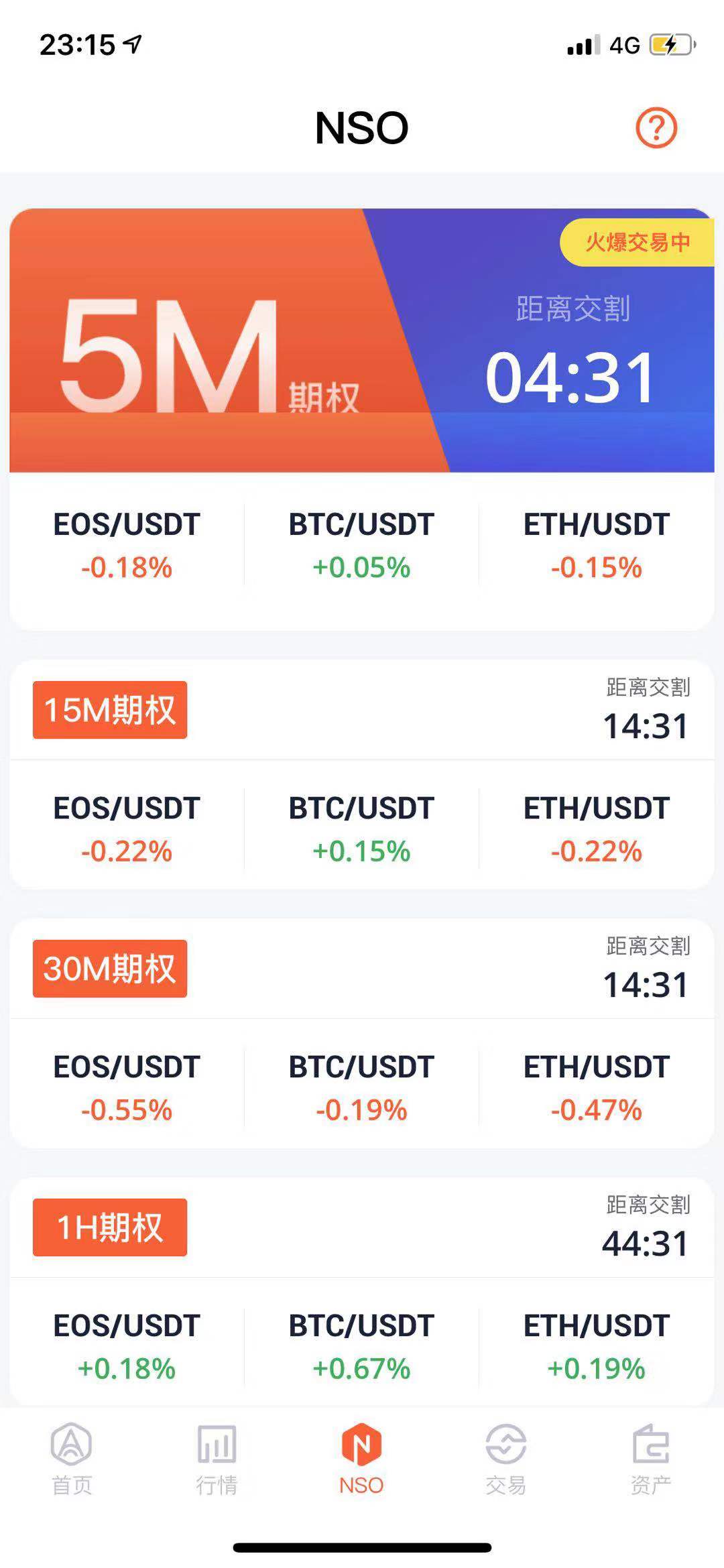724x1568 pixels.
Task: Tap EOS/USDT -0.55% in 30M options
Action: (x=127, y=1088)
